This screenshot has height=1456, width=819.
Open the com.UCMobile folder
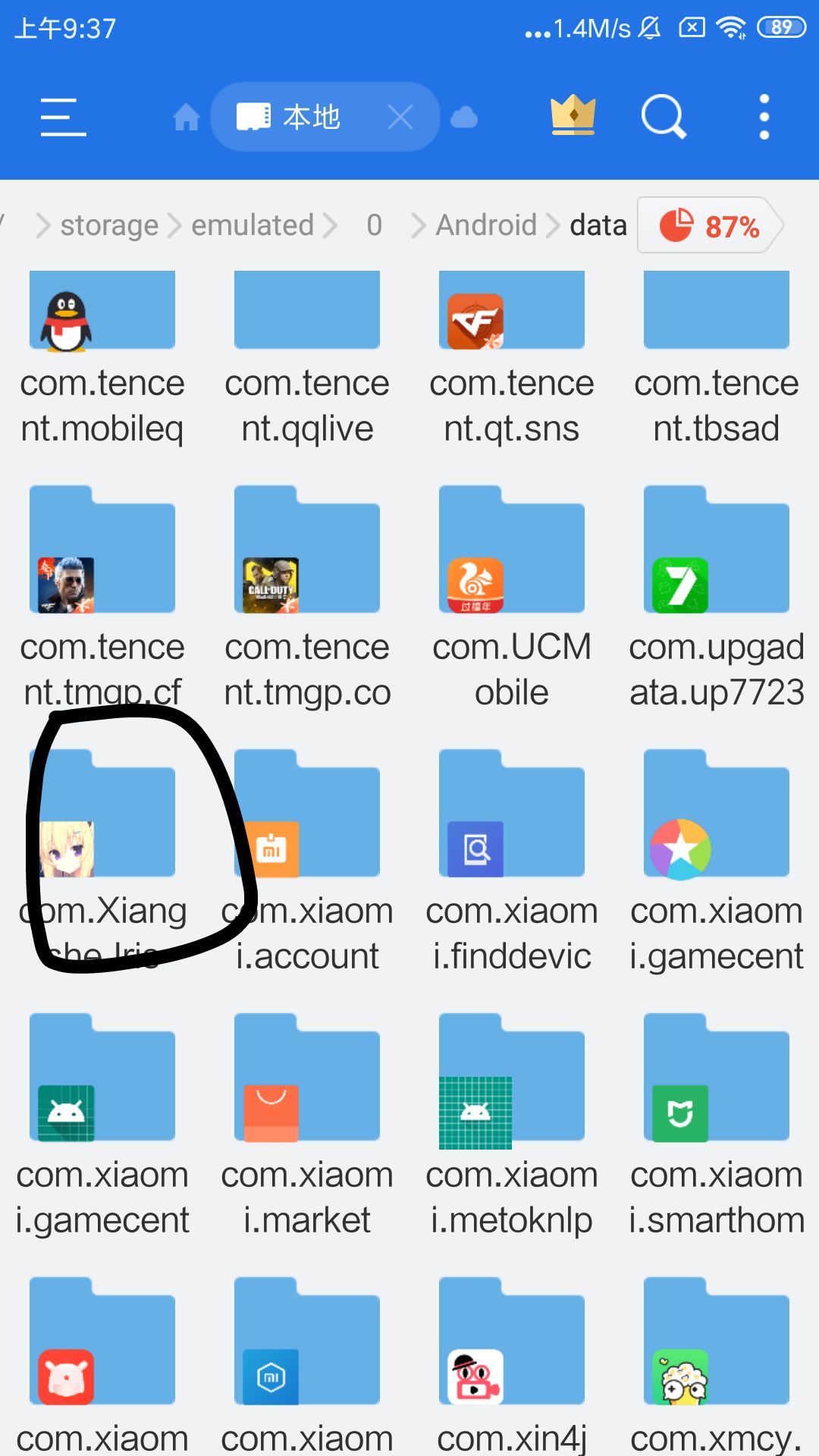click(511, 561)
